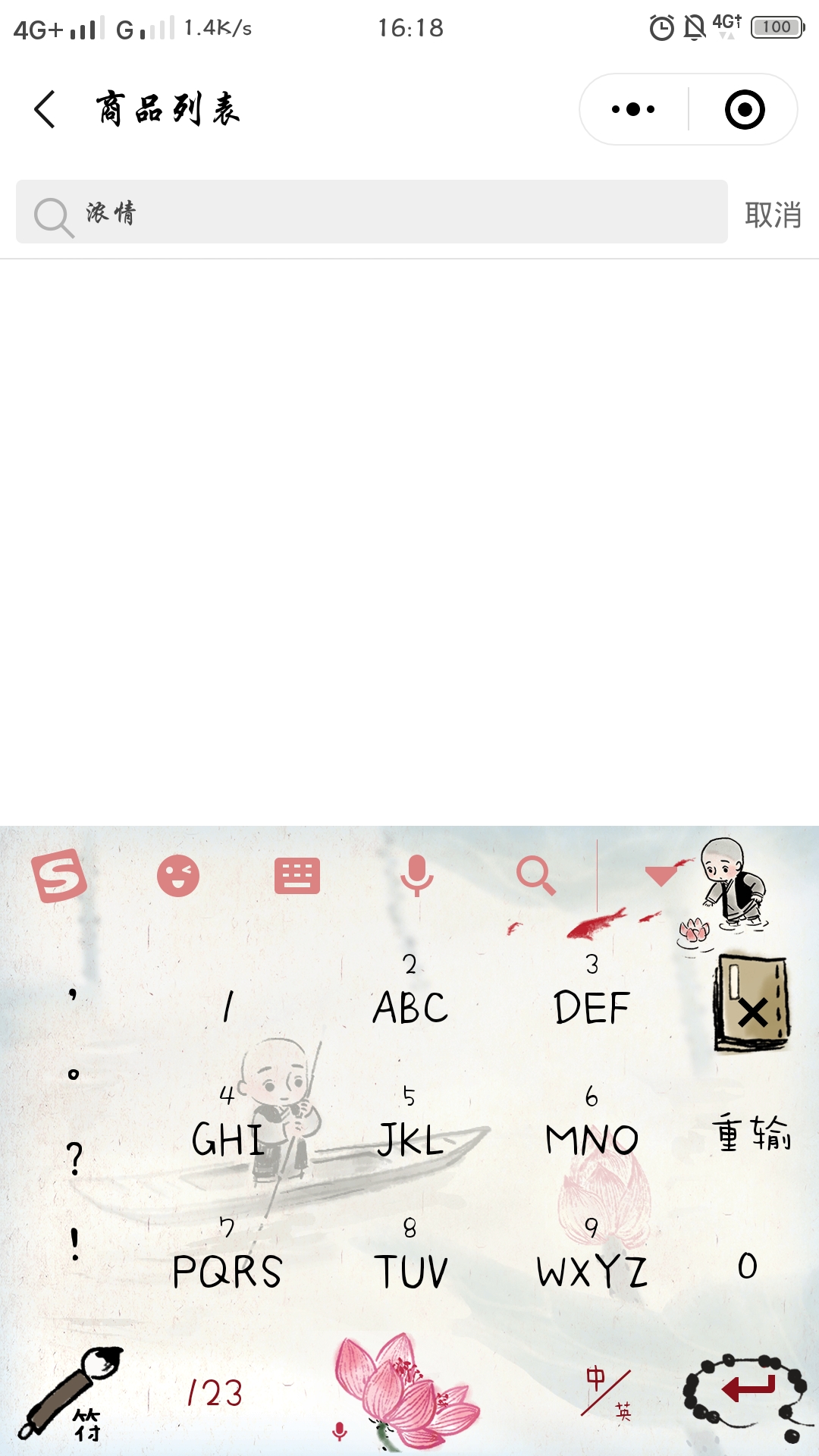The image size is (819, 1456).
Task: Open the 符 symbols keyboard
Action: [72, 1394]
